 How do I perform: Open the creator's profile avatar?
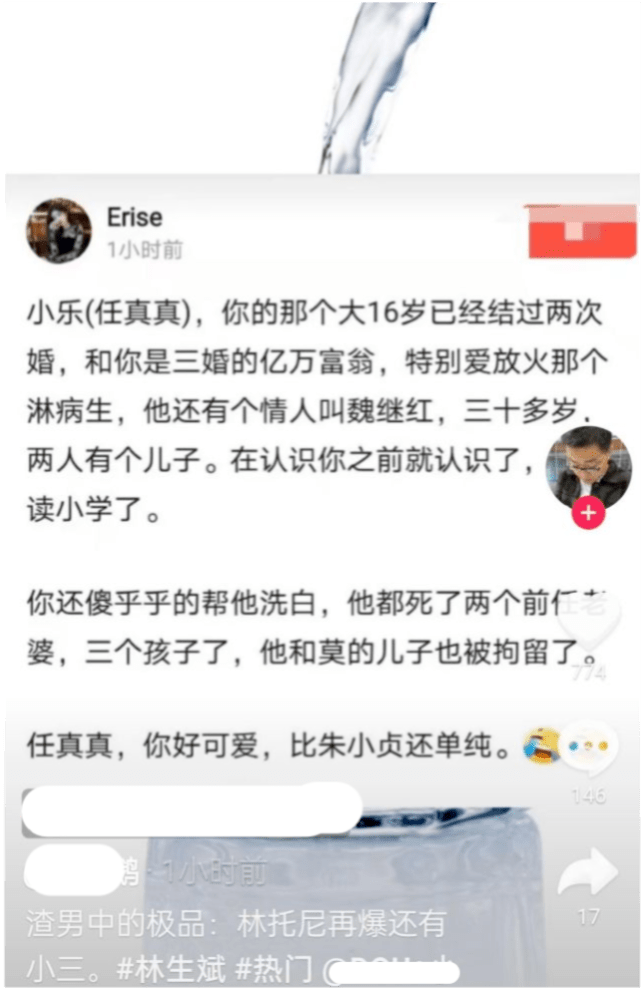point(586,466)
